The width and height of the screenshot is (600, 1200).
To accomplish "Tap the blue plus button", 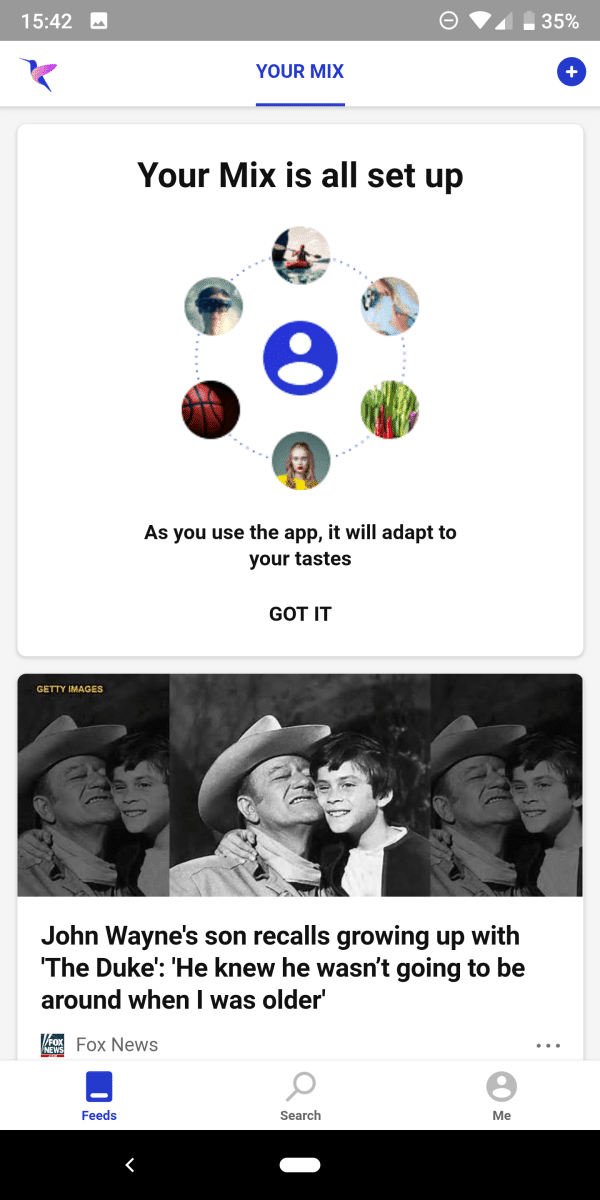I will (570, 72).
